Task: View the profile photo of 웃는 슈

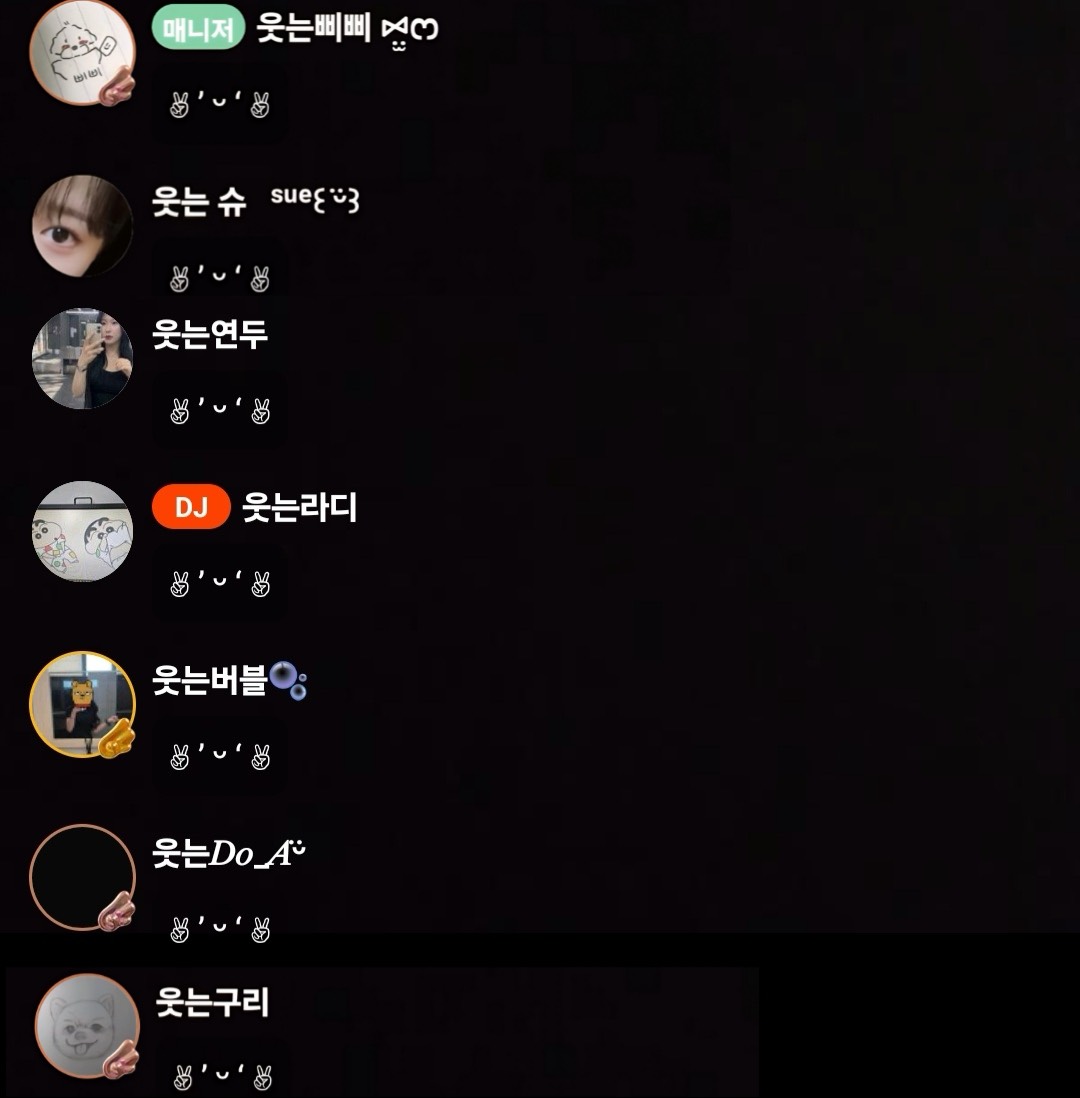Action: (x=82, y=226)
